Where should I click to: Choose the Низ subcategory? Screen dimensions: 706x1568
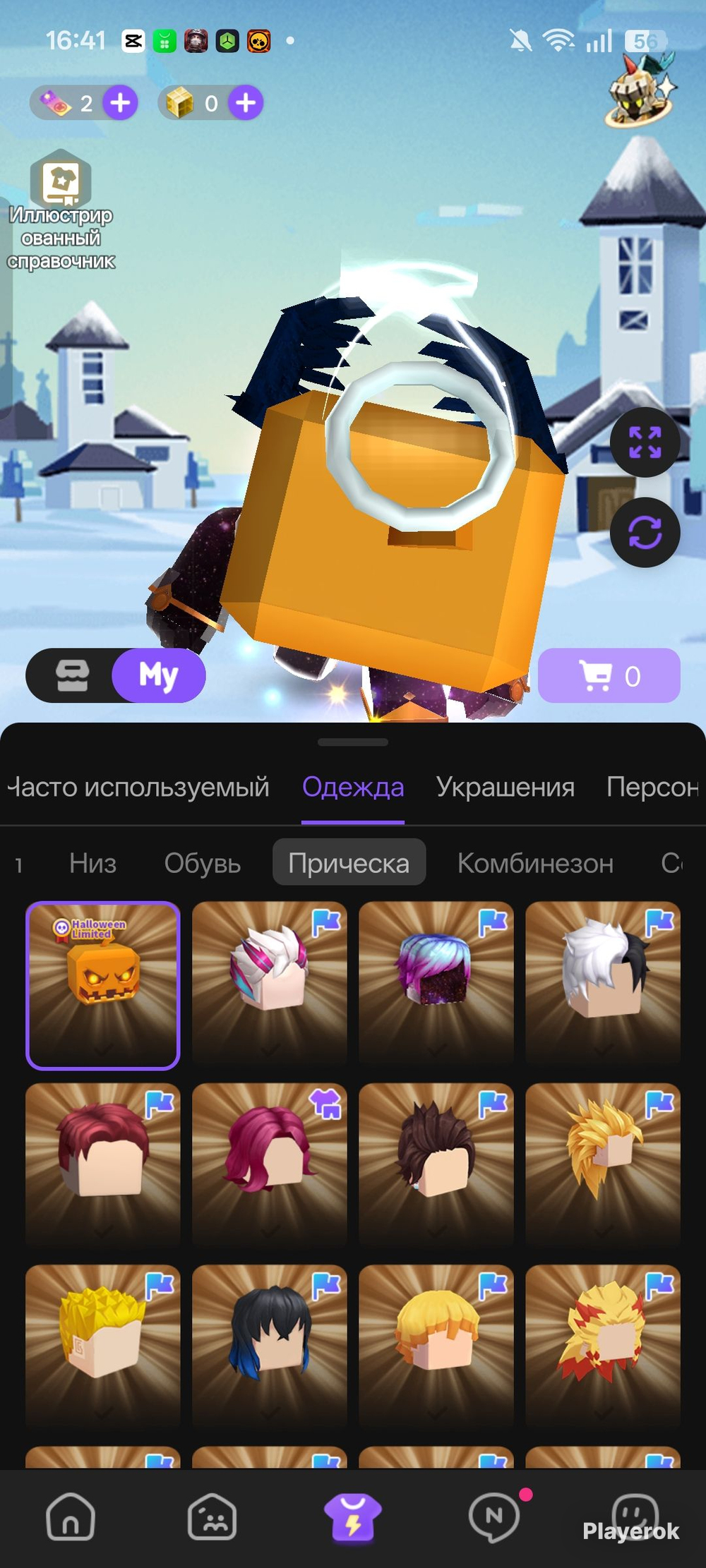click(x=92, y=863)
